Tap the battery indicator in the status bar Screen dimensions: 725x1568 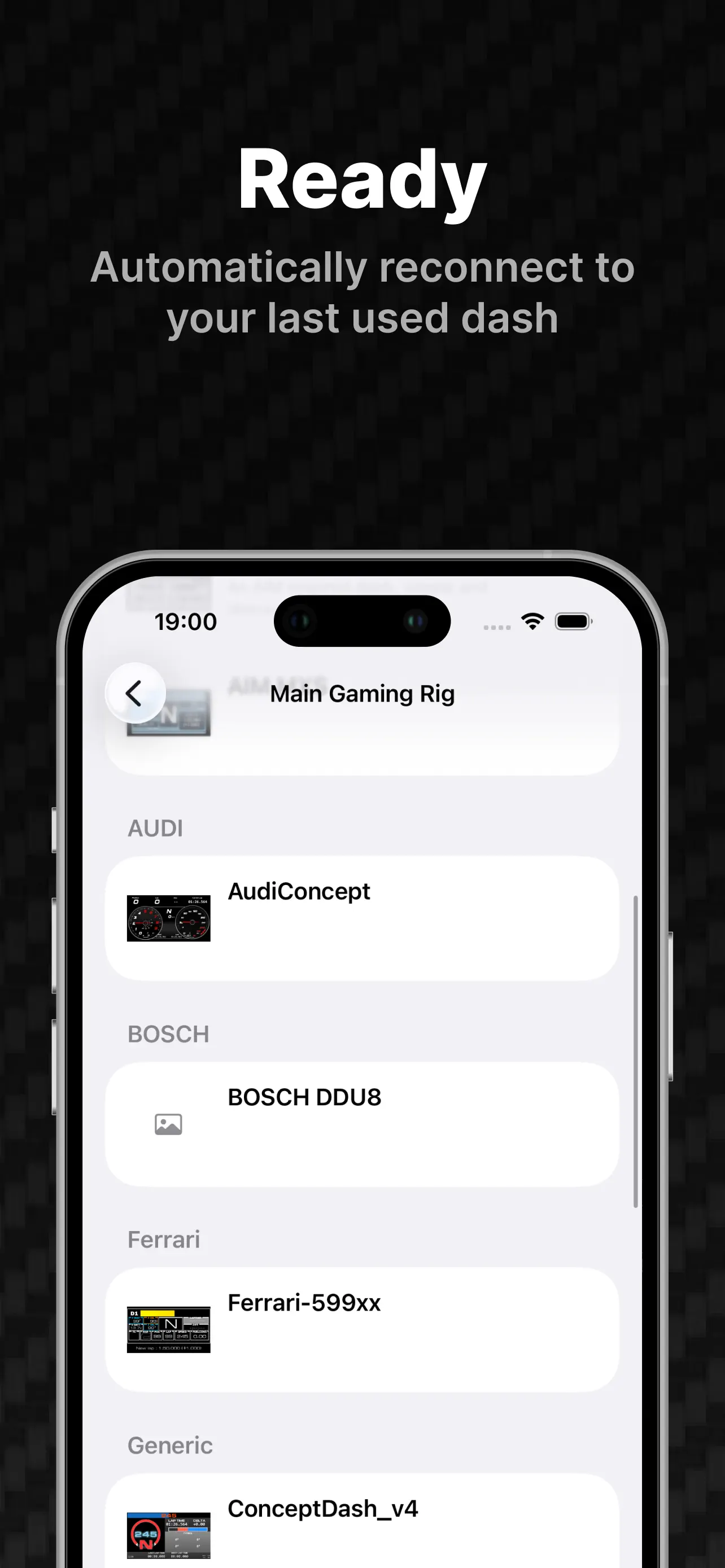point(571,621)
